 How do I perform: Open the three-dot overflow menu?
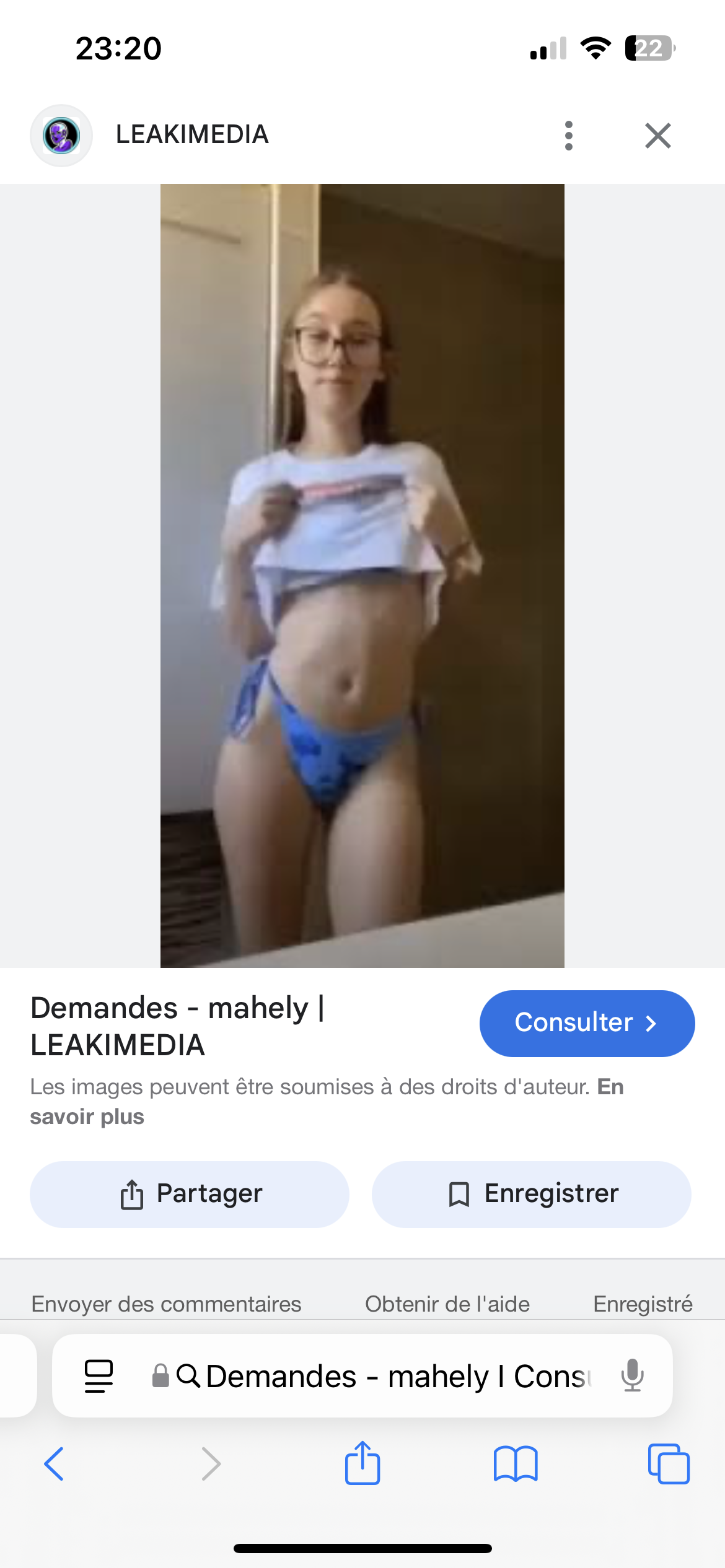tap(568, 136)
